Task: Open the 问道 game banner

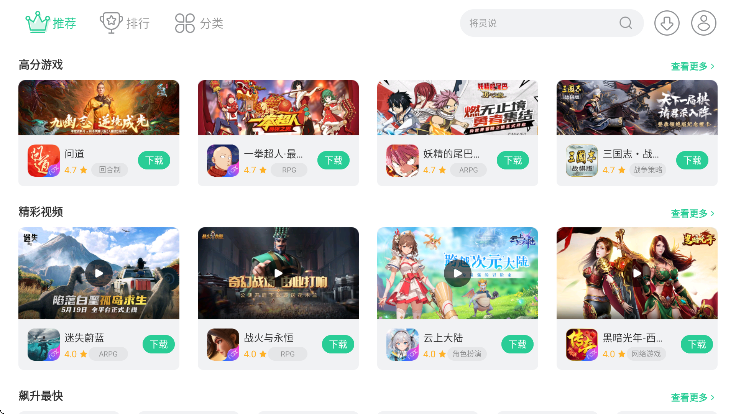Action: pos(98,107)
